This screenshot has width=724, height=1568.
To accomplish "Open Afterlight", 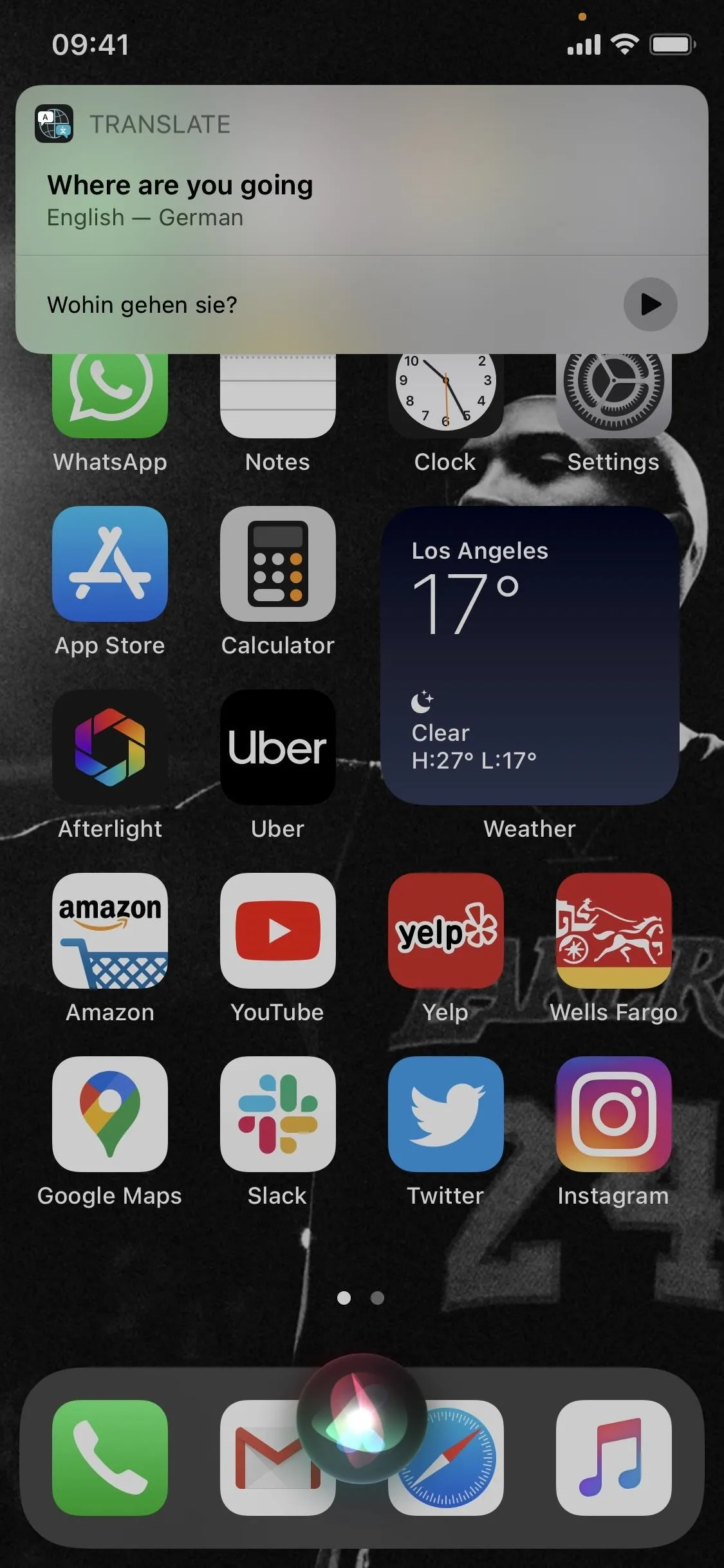I will point(110,747).
